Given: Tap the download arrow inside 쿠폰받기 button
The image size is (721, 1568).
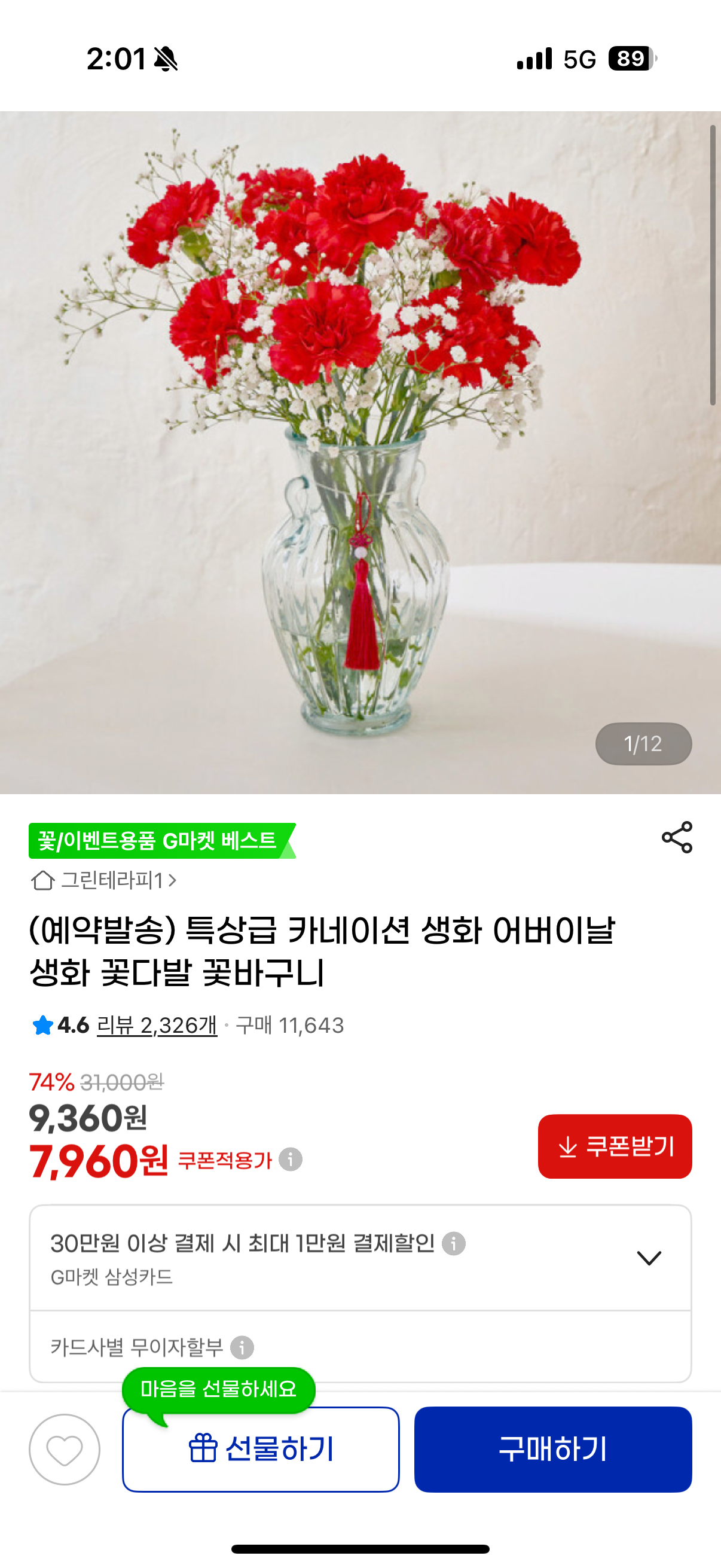Looking at the screenshot, I should point(570,1147).
